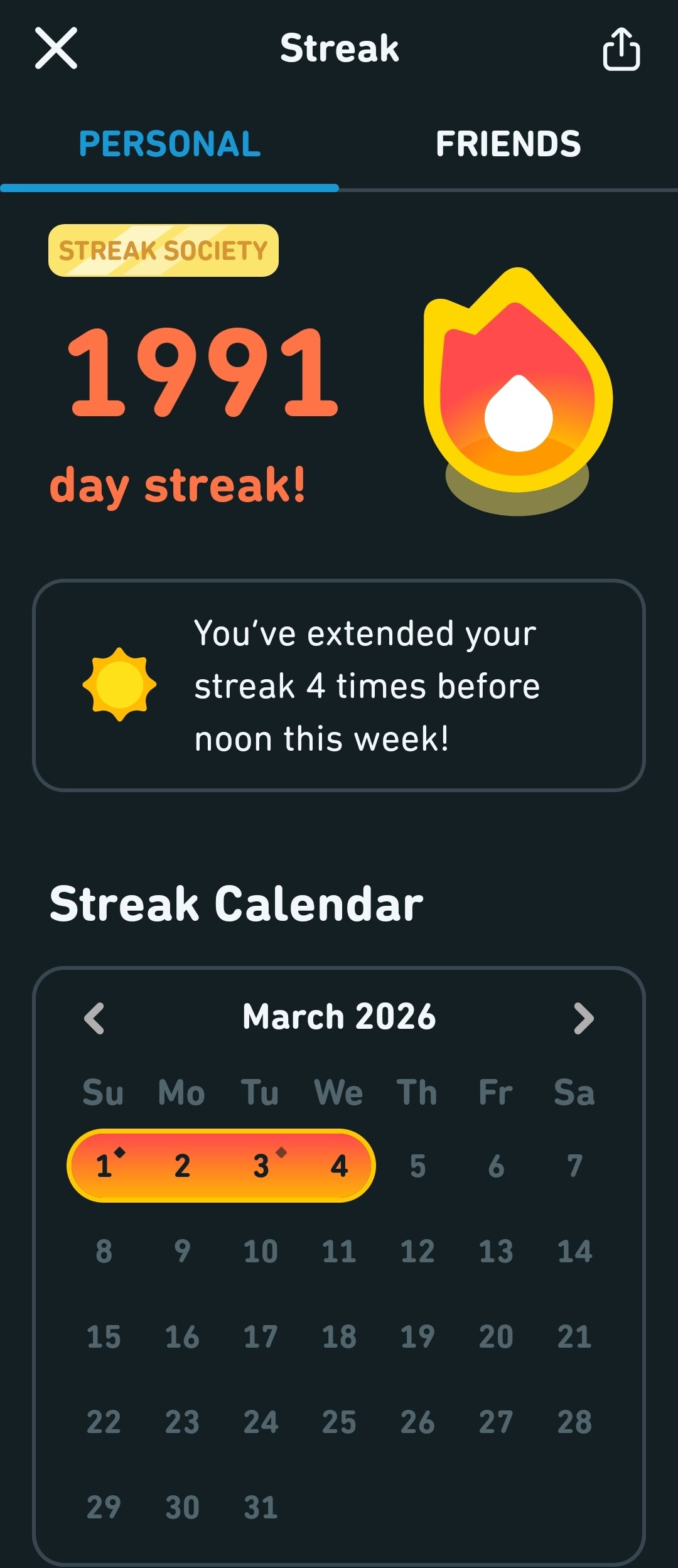Go to the next calendar month
The width and height of the screenshot is (678, 1568).
(x=584, y=1018)
